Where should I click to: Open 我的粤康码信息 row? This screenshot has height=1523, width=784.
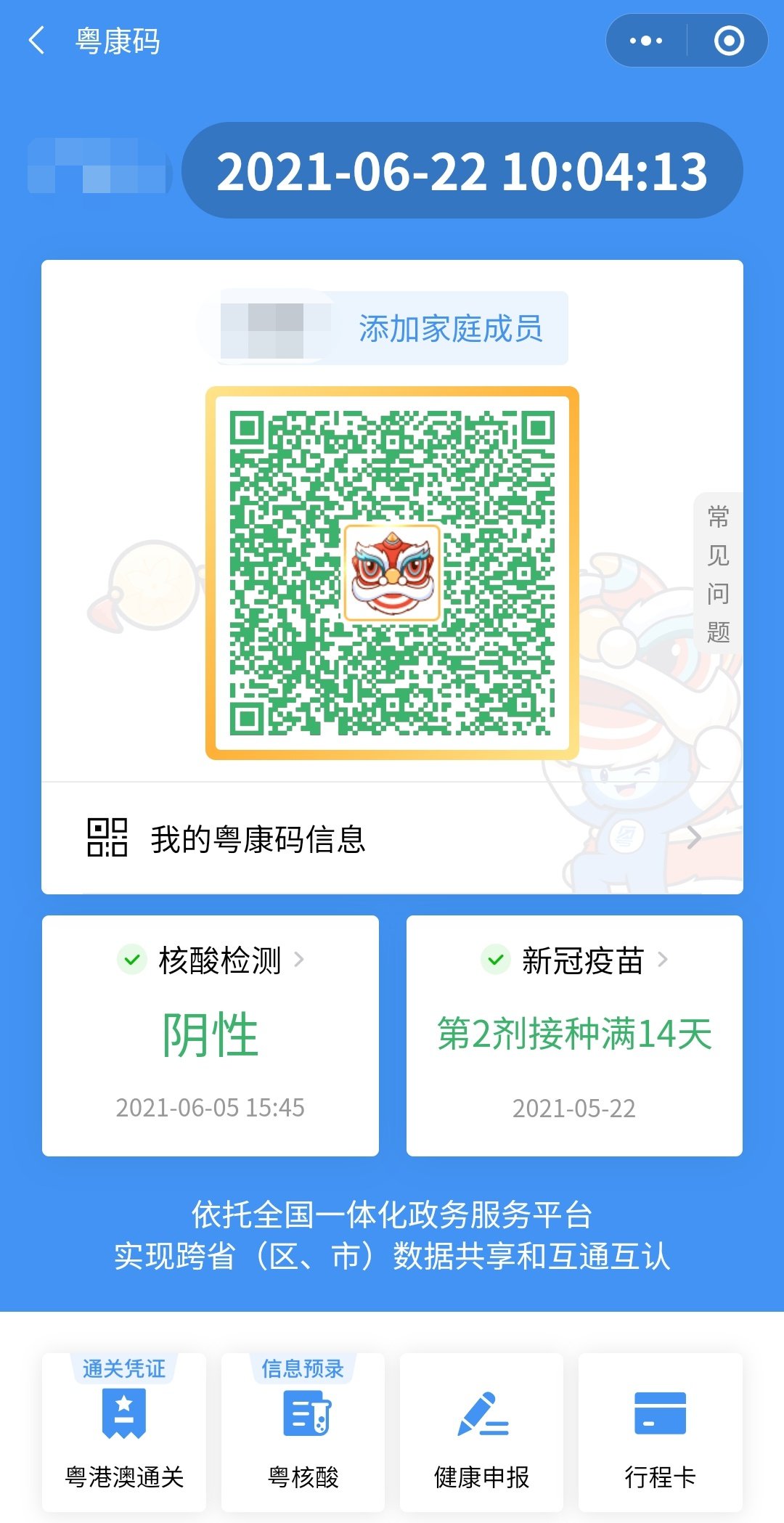(x=392, y=838)
